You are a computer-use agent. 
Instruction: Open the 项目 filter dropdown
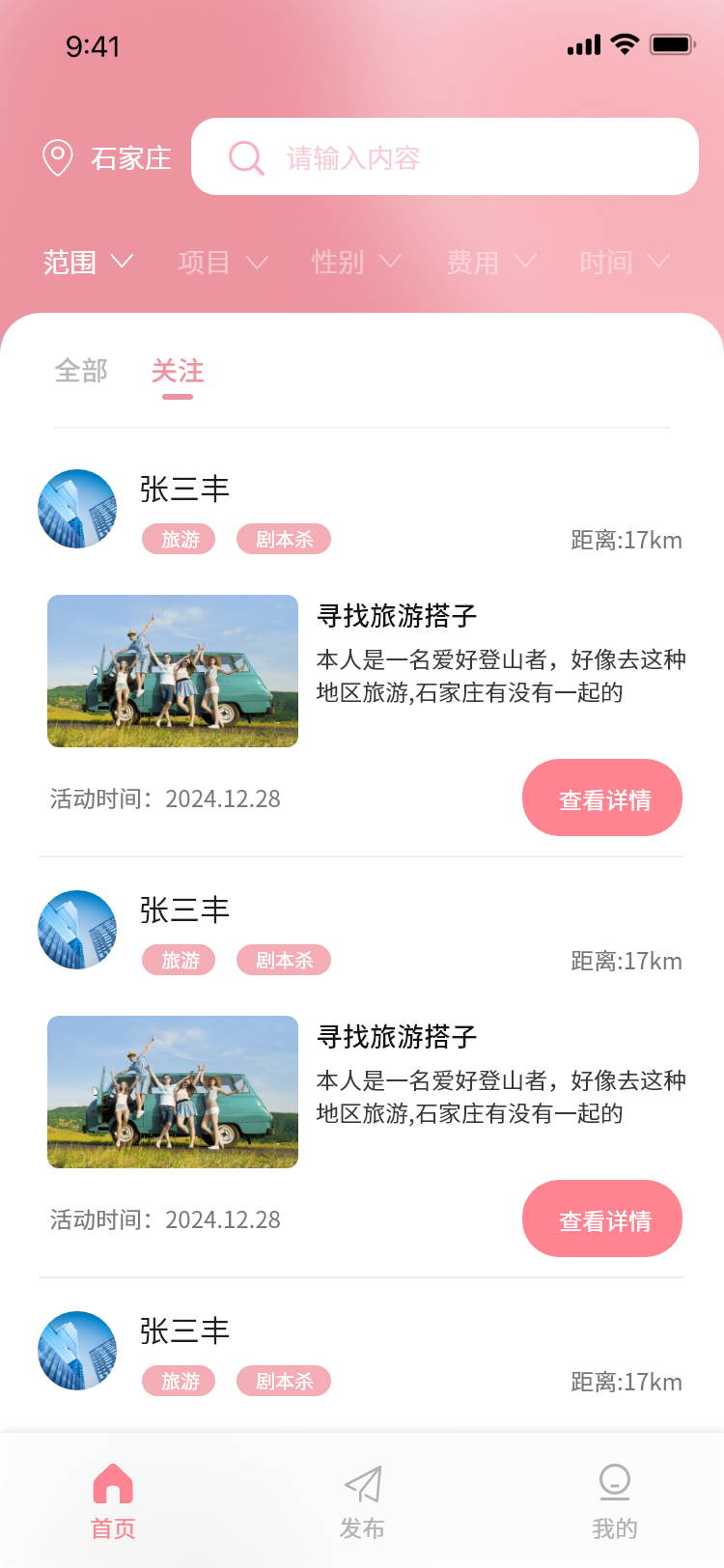coord(222,262)
